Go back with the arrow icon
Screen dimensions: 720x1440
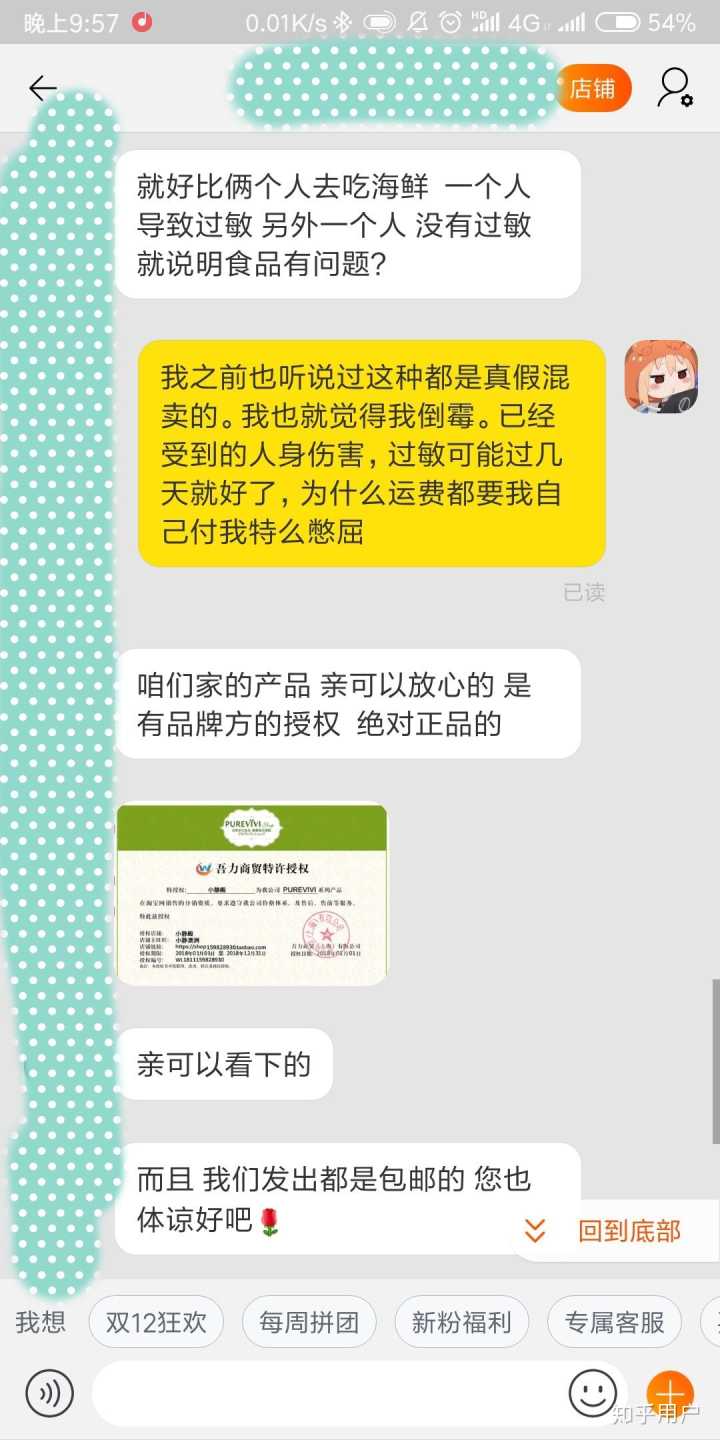click(43, 89)
